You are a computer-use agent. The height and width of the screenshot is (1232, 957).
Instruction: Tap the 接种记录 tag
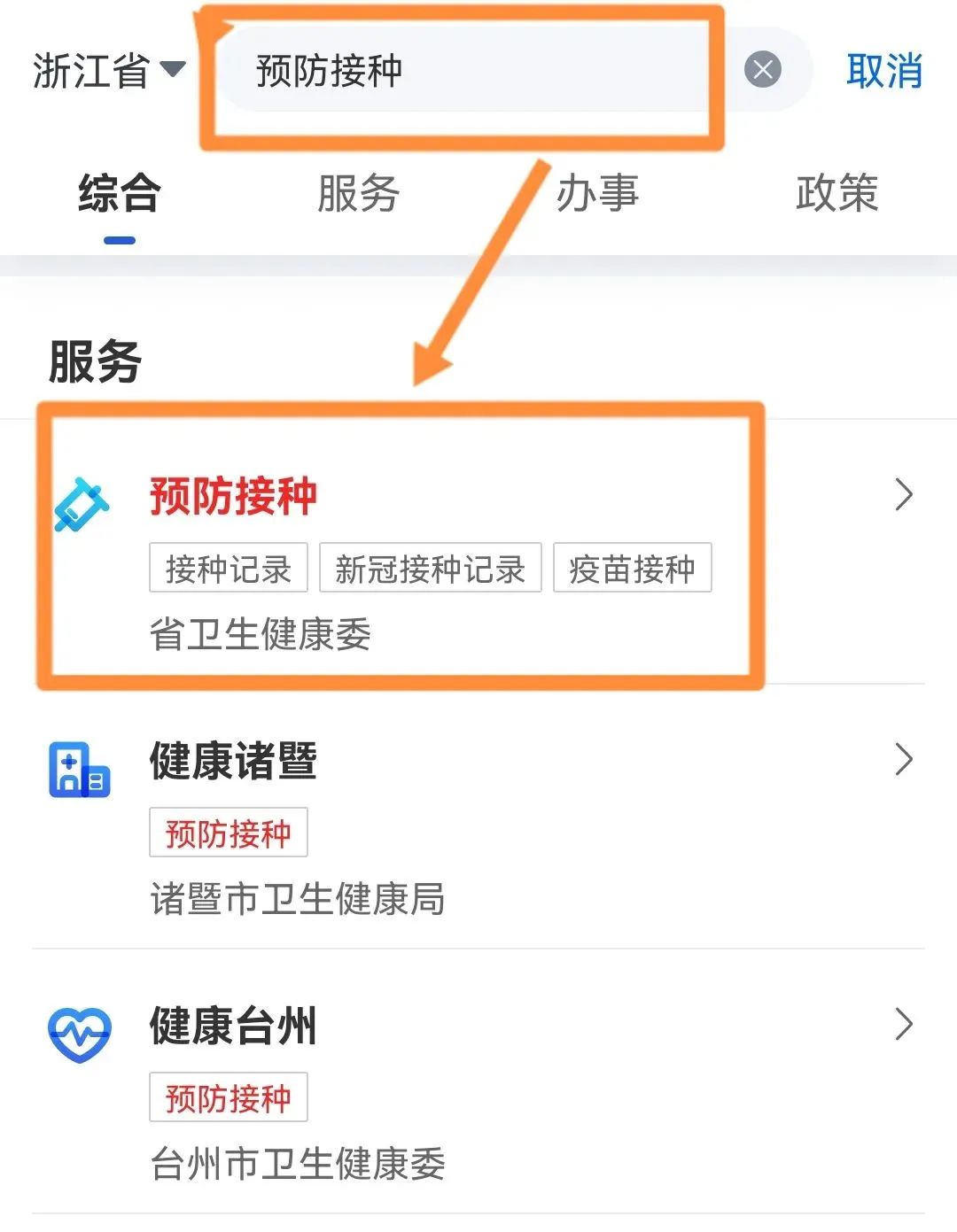[228, 569]
